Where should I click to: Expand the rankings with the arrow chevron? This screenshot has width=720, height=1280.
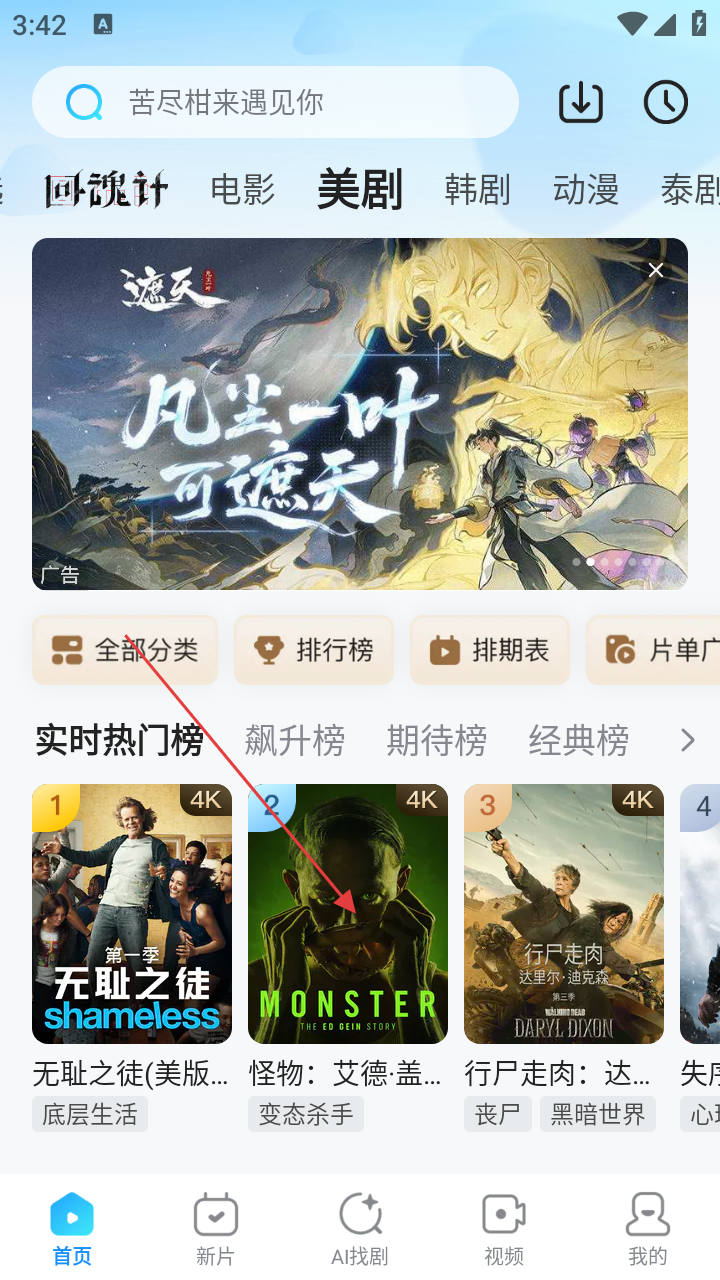(687, 741)
